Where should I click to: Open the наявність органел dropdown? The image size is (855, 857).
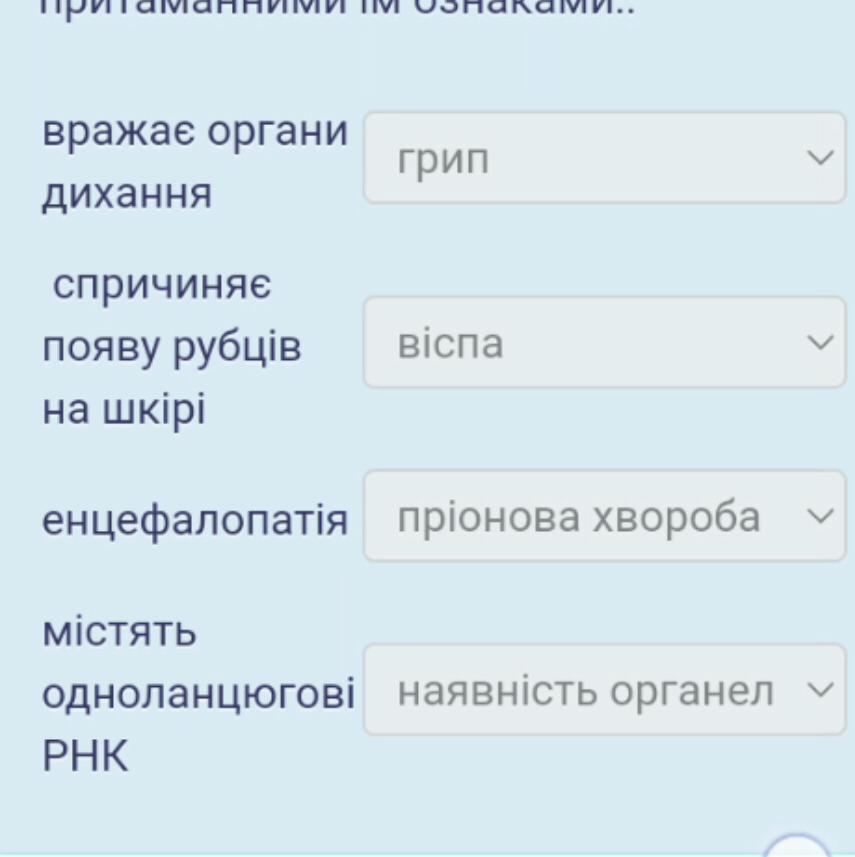click(x=604, y=691)
